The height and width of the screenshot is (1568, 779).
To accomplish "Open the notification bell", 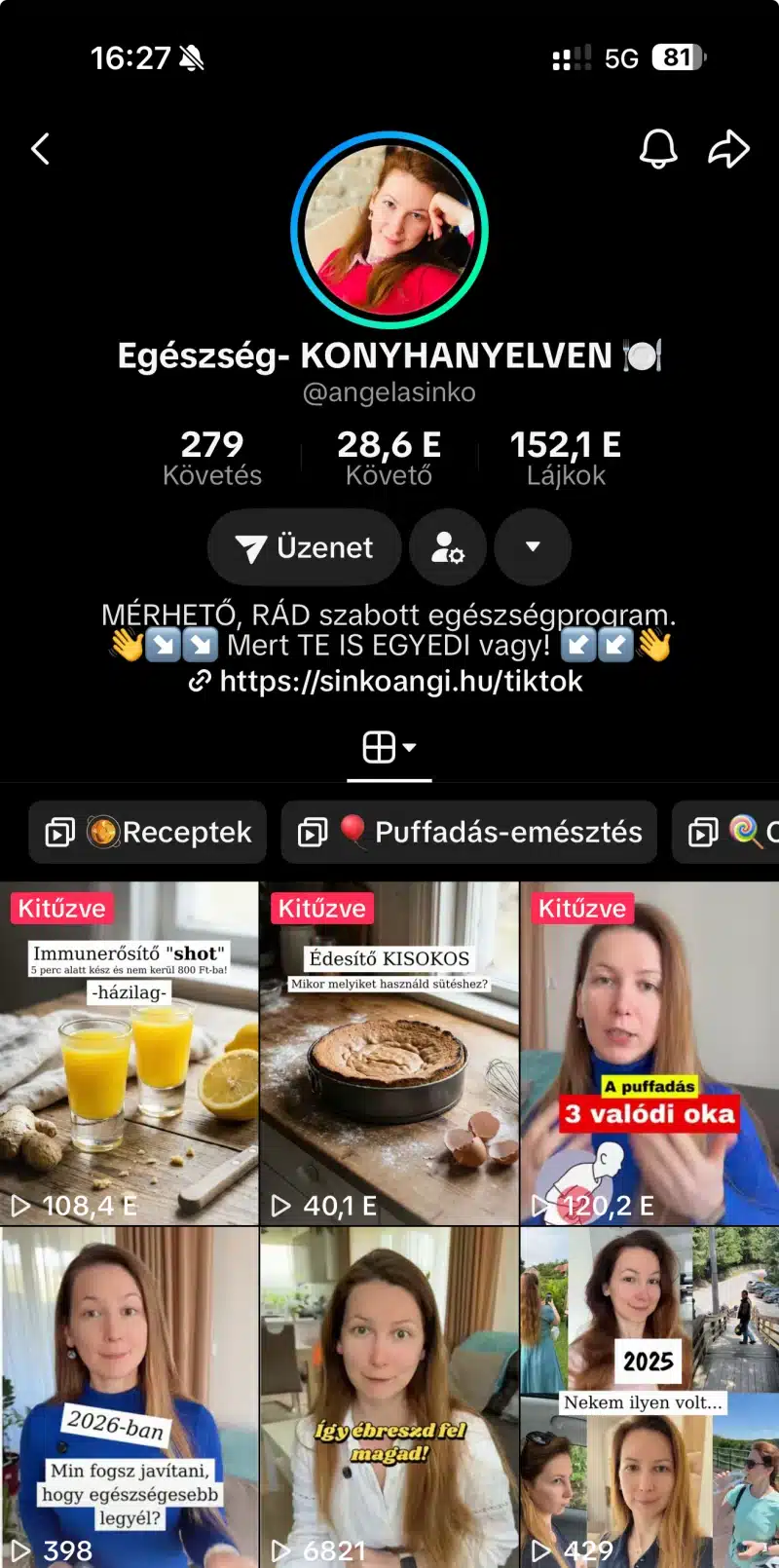I will pos(659,148).
